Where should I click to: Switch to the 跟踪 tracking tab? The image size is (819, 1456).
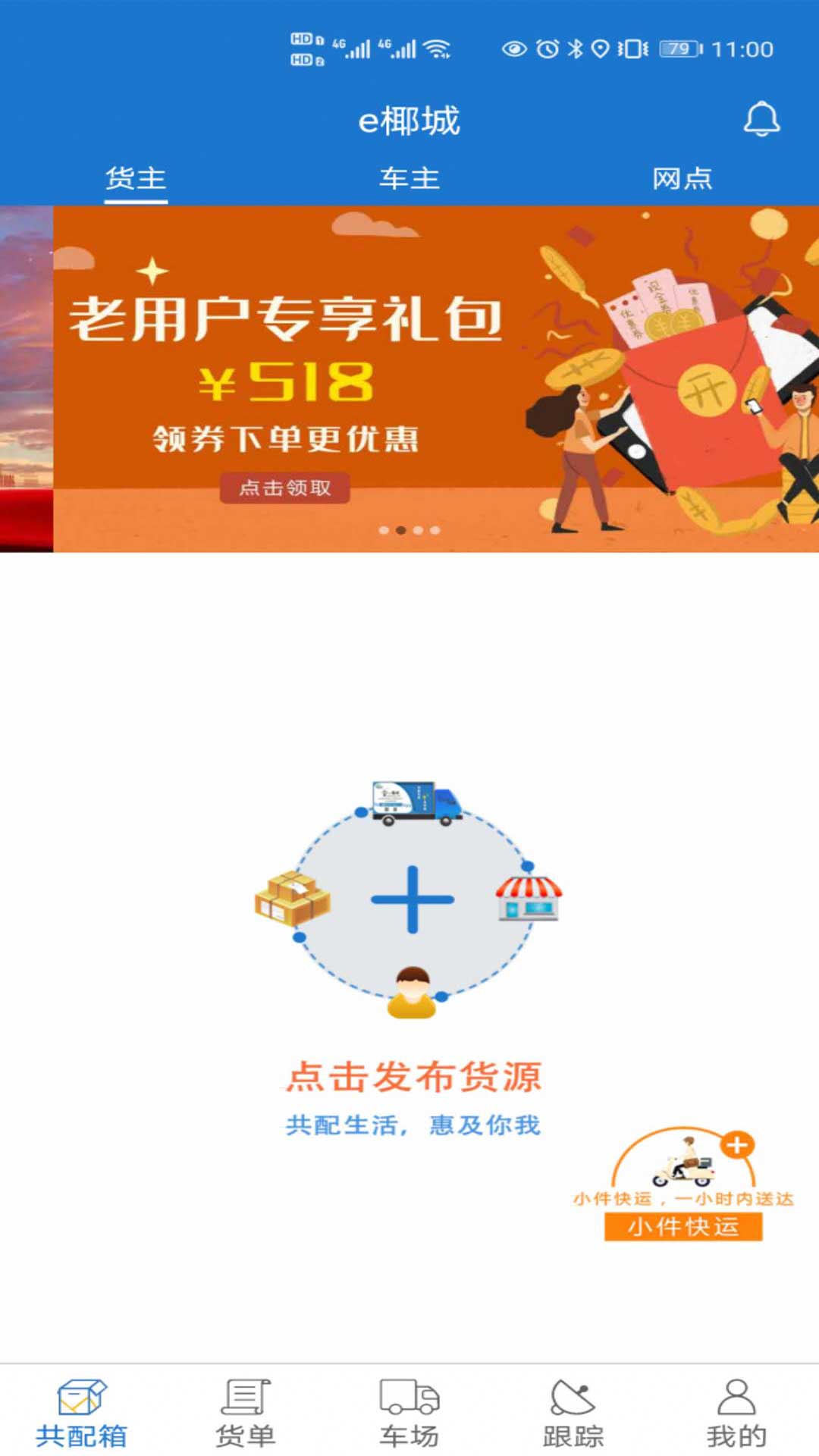coord(573,1414)
